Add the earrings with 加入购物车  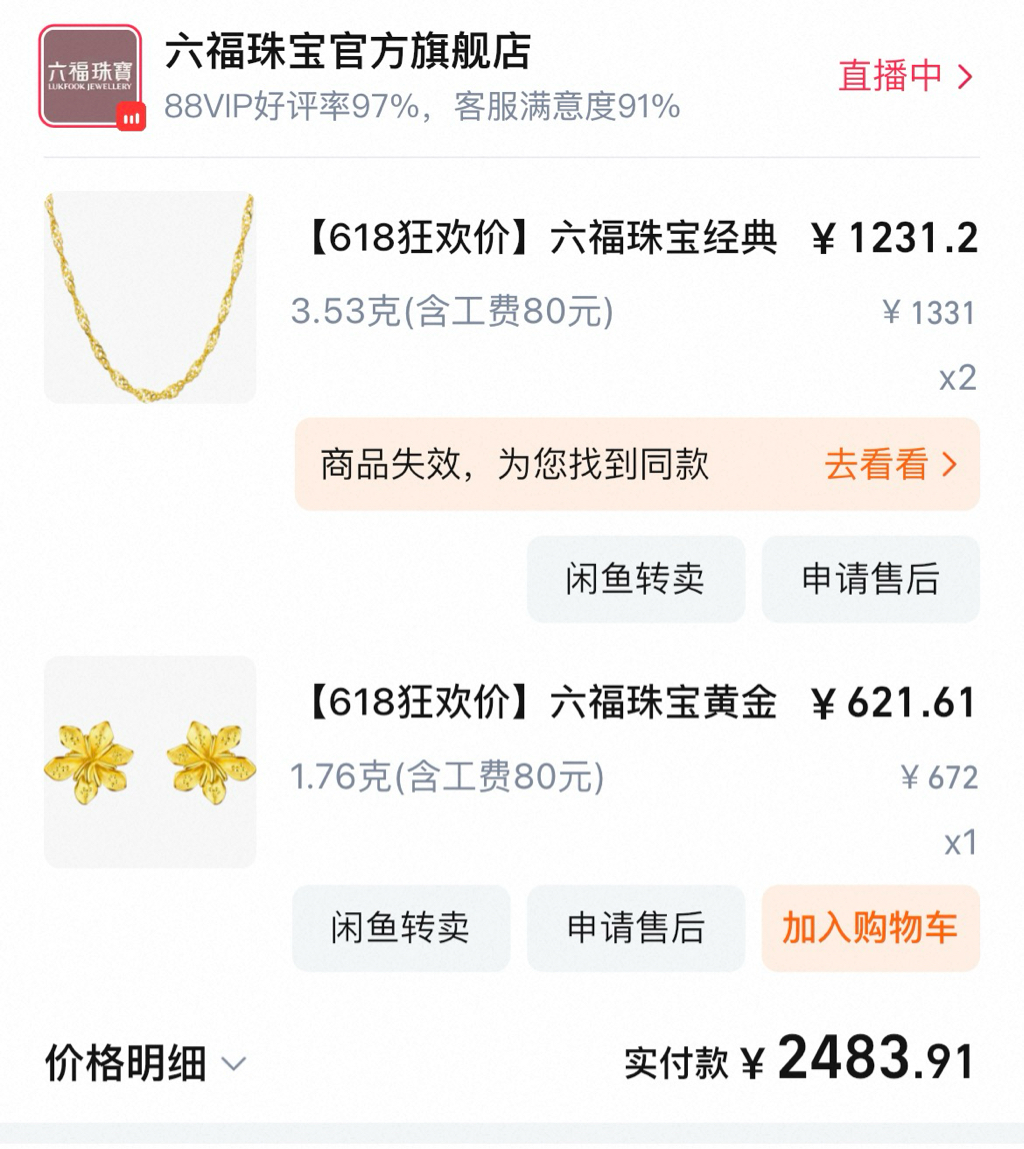870,928
